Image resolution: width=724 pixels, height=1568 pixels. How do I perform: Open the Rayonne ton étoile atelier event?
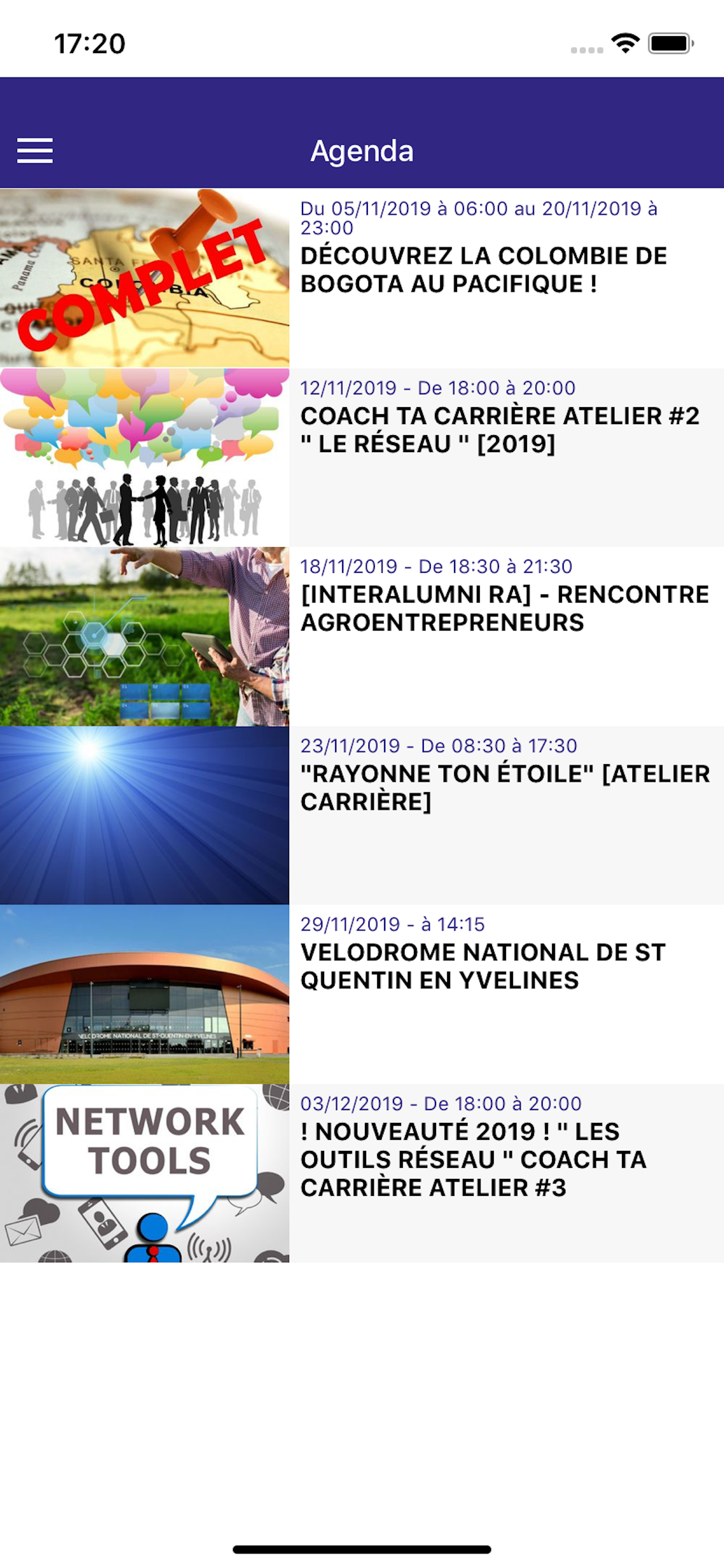tap(362, 815)
